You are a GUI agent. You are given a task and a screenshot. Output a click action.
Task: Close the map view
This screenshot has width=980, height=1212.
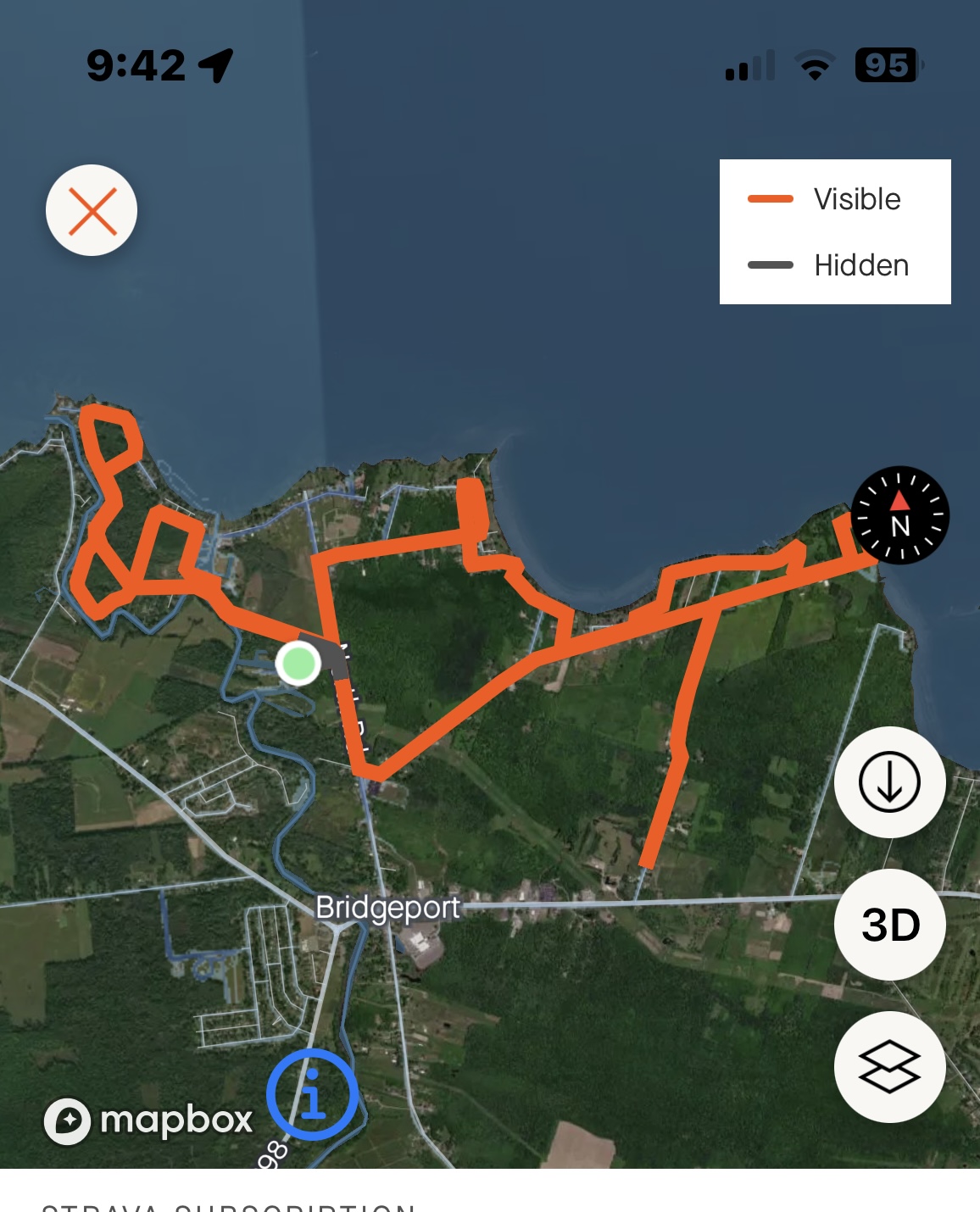[92, 210]
